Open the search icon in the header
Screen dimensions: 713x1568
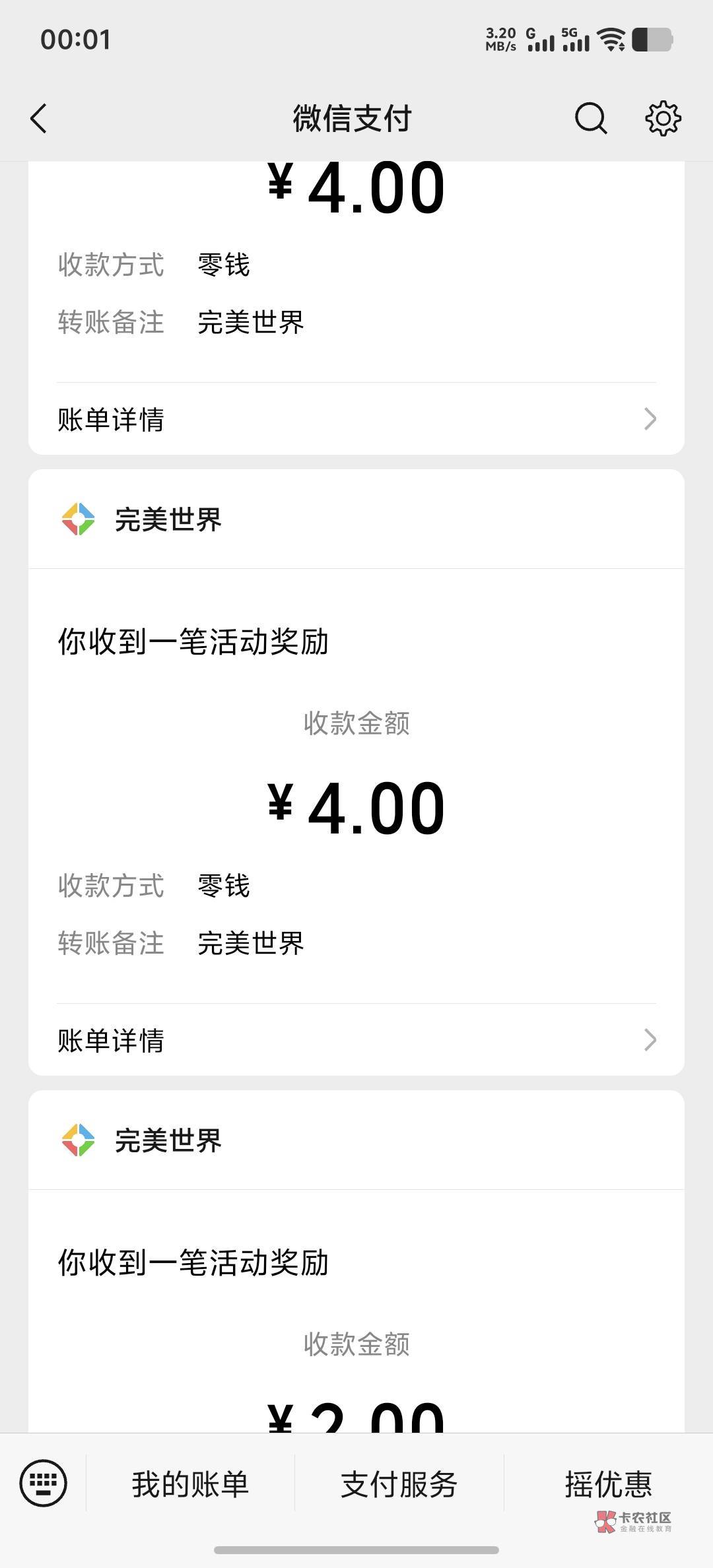(x=591, y=119)
